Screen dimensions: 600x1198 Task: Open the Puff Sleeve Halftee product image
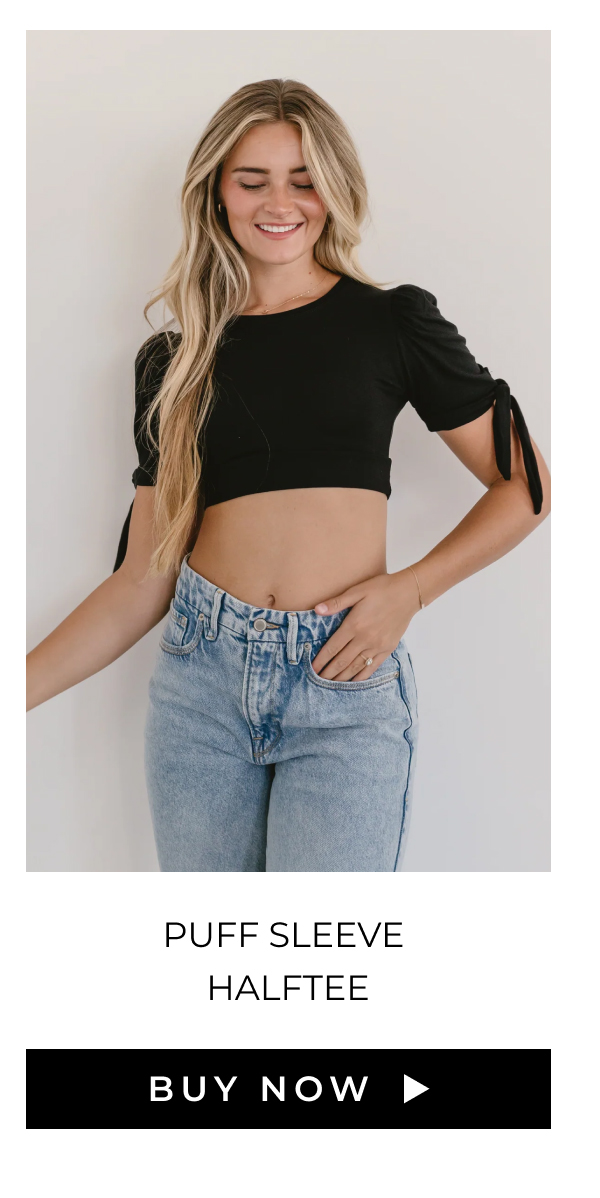[x=288, y=450]
